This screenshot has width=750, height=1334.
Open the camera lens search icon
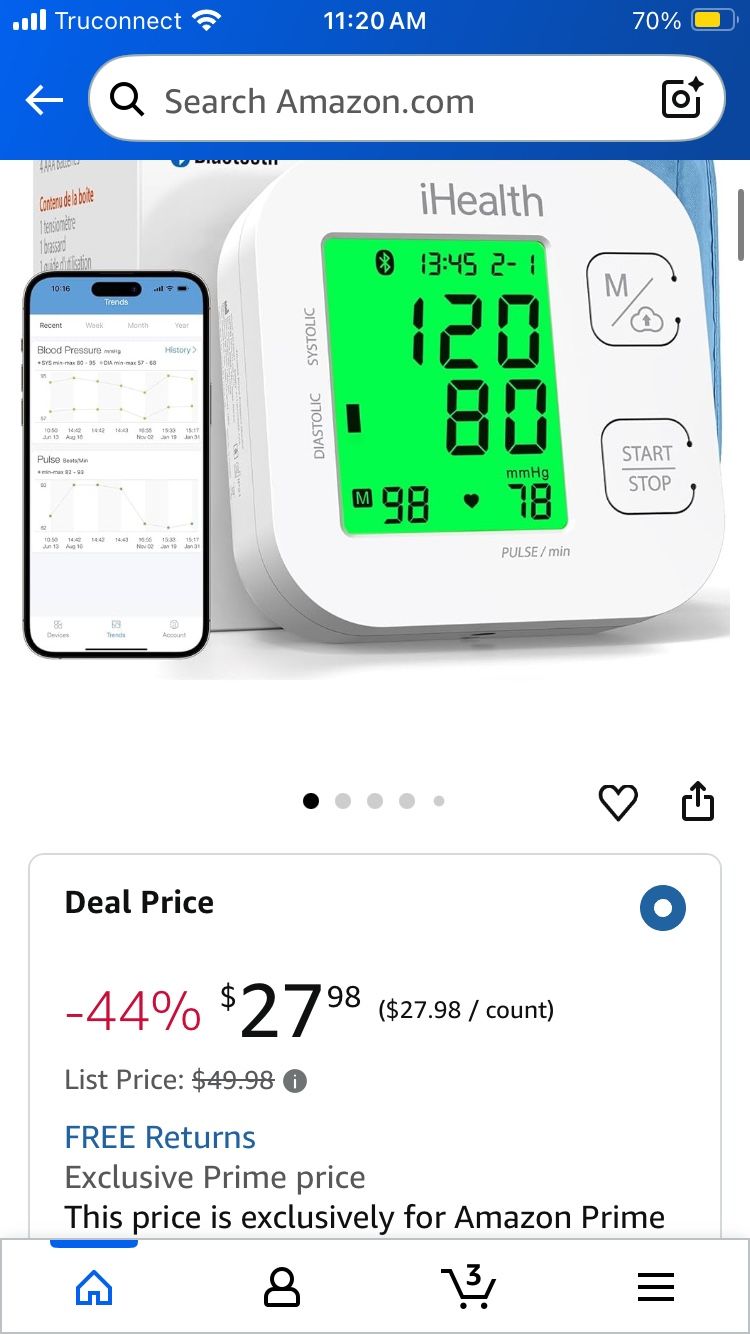click(x=684, y=100)
